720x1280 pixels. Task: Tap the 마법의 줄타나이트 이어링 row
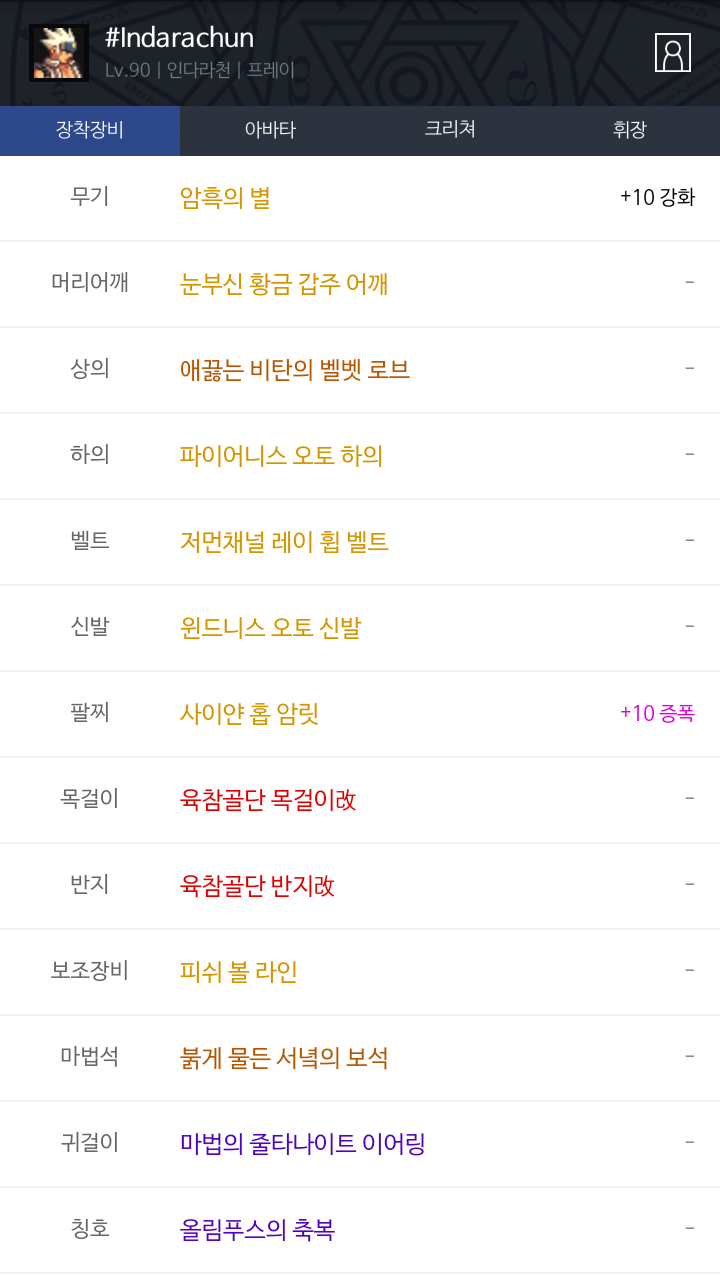[302, 1144]
